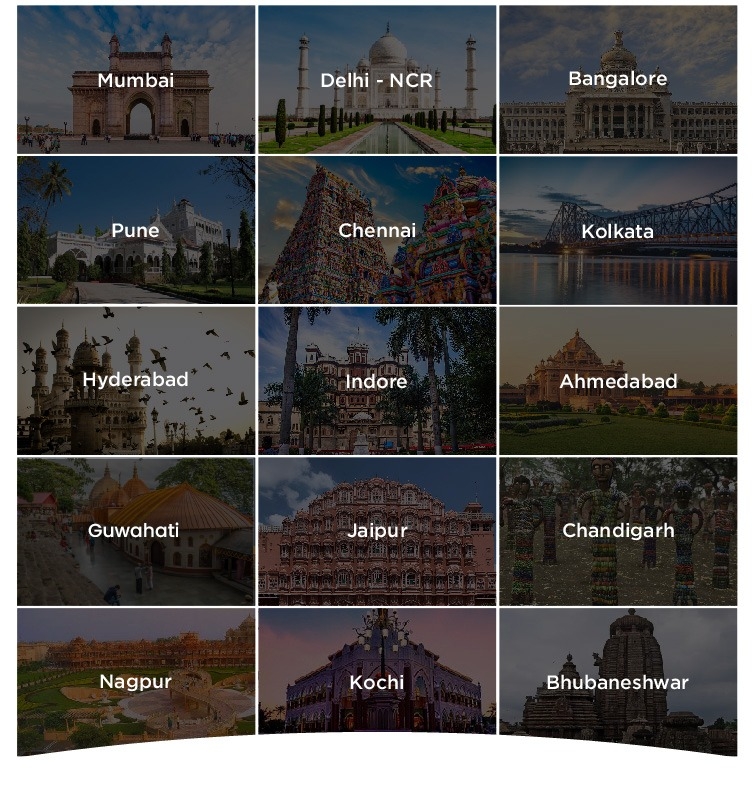Viewport: 754px width, 785px height.
Task: Select the Jaipur city tile
Action: click(377, 531)
